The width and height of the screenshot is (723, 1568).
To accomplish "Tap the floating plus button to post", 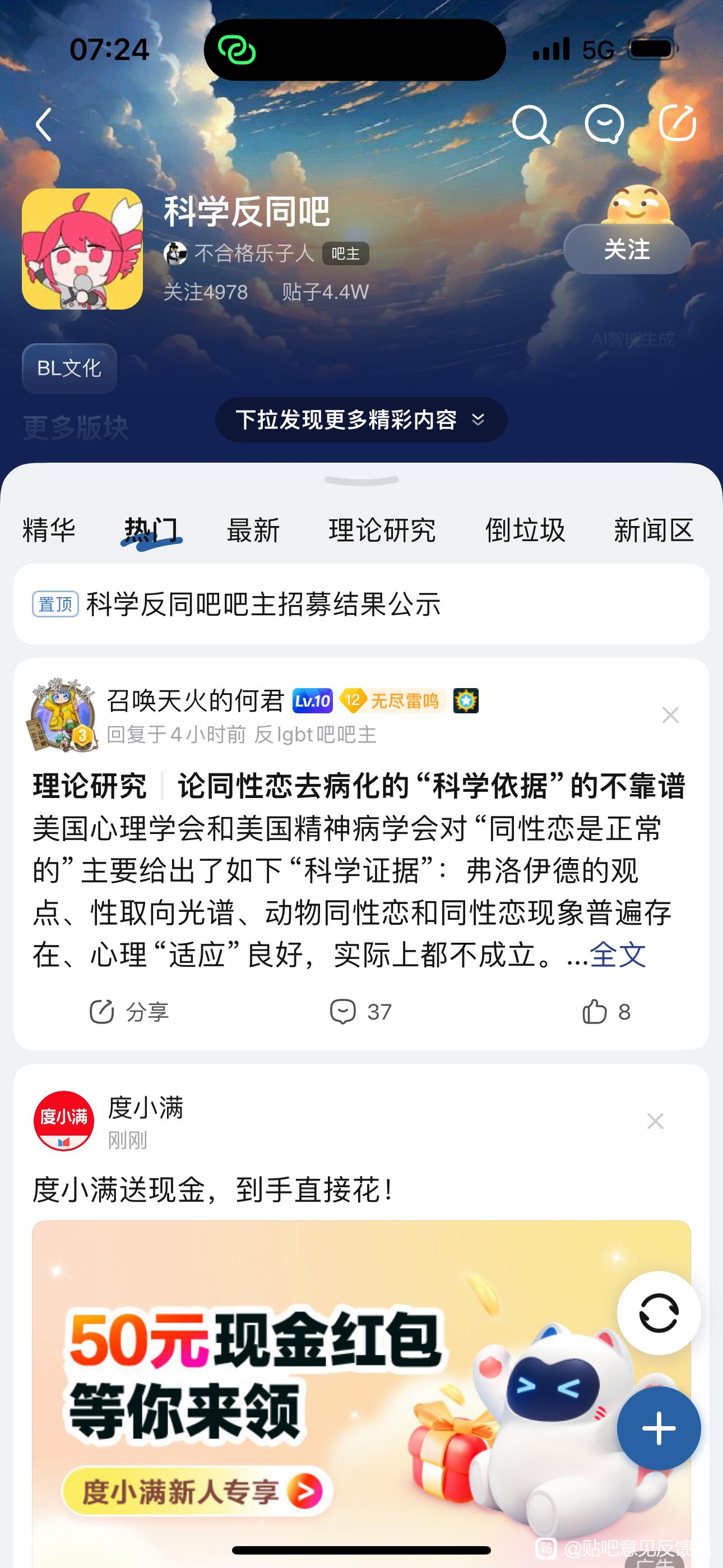I will click(659, 1428).
